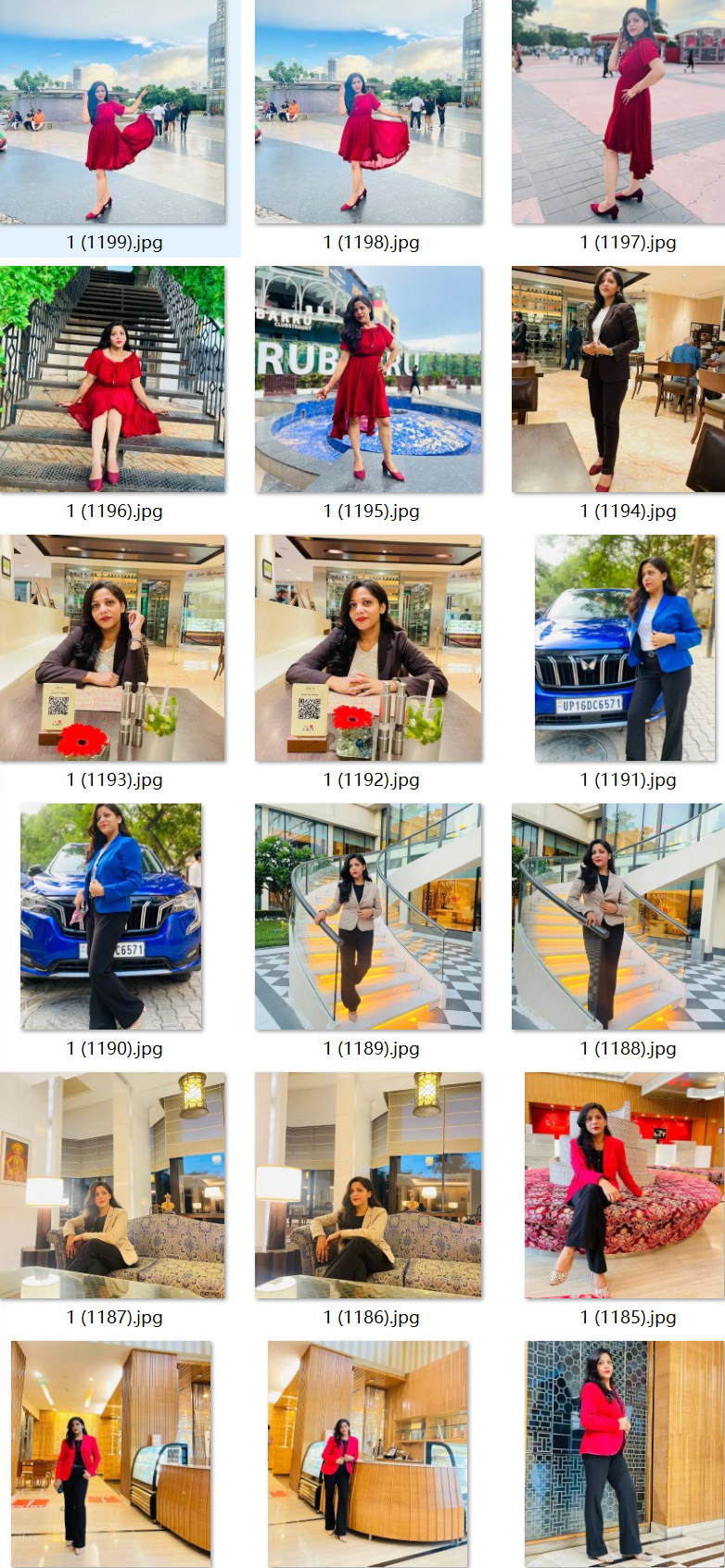Image resolution: width=725 pixels, height=1568 pixels.
Task: Open photo 1 (1187).jpg
Action: click(112, 1185)
